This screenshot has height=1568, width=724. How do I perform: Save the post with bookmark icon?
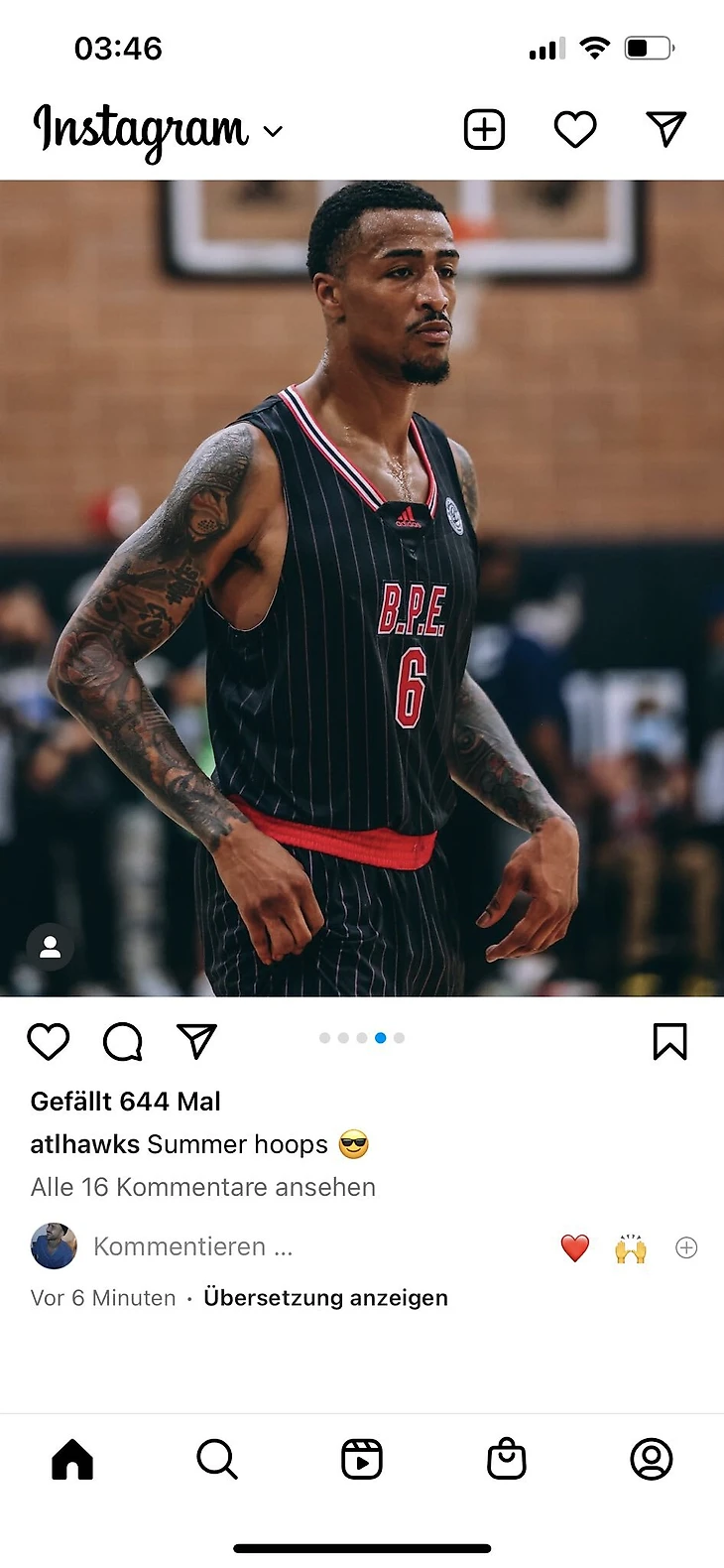(669, 1042)
